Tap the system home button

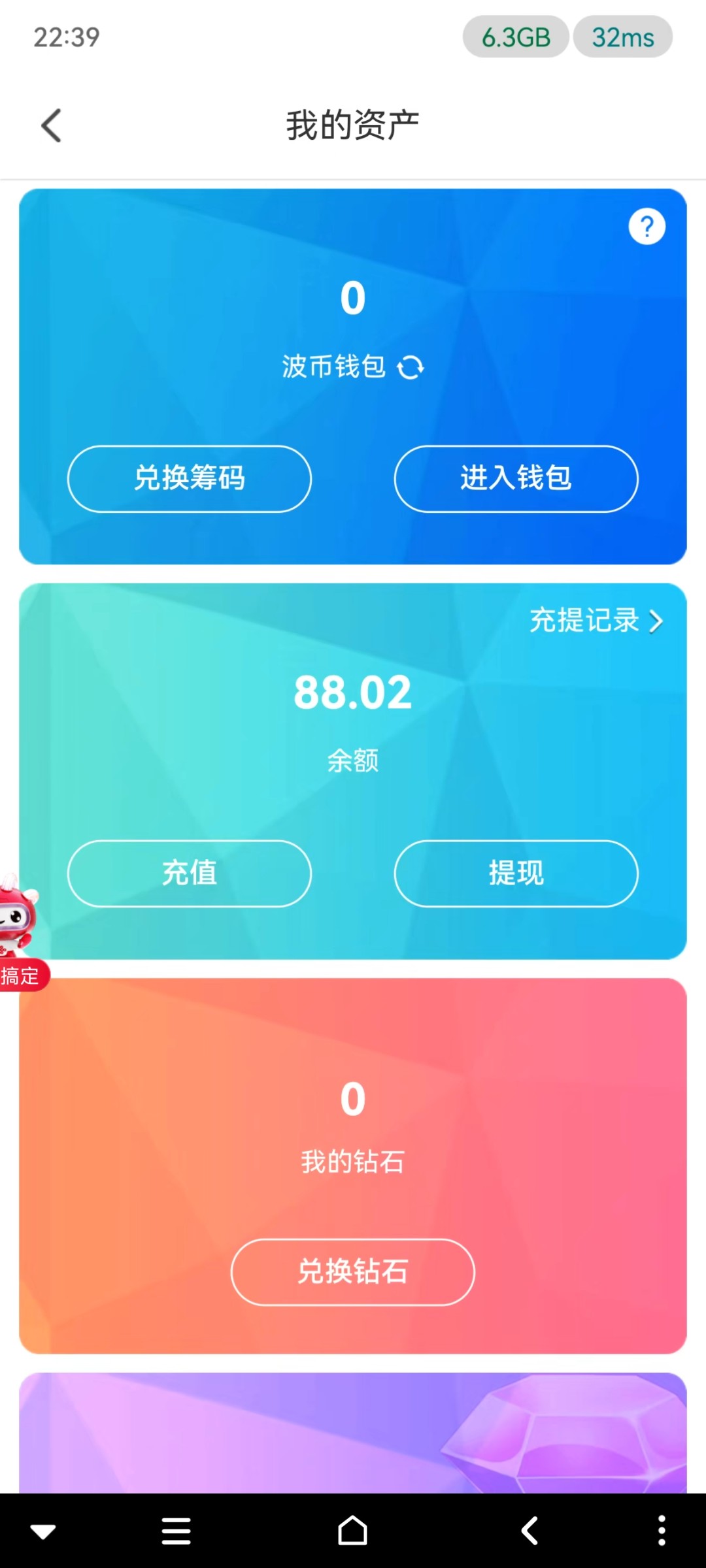352,1531
